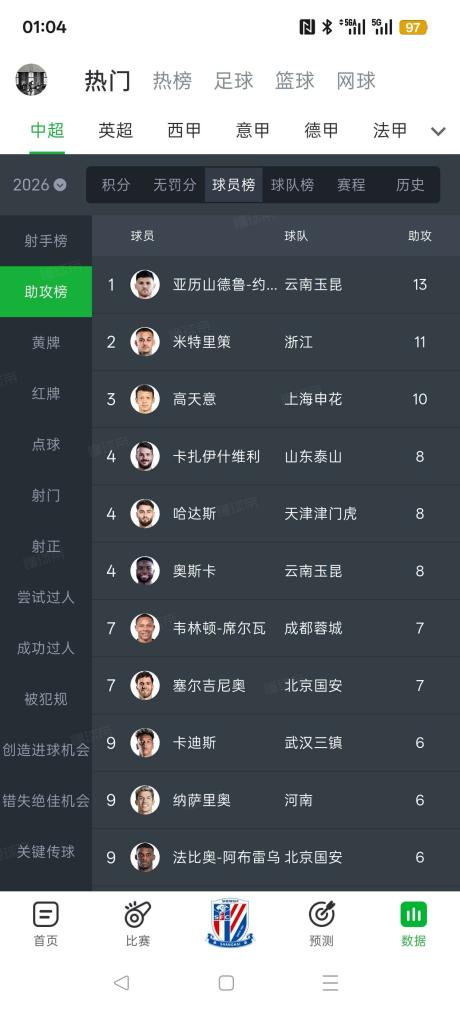Select 关键传球 in the side list
The height and width of the screenshot is (1011, 460).
click(x=46, y=852)
